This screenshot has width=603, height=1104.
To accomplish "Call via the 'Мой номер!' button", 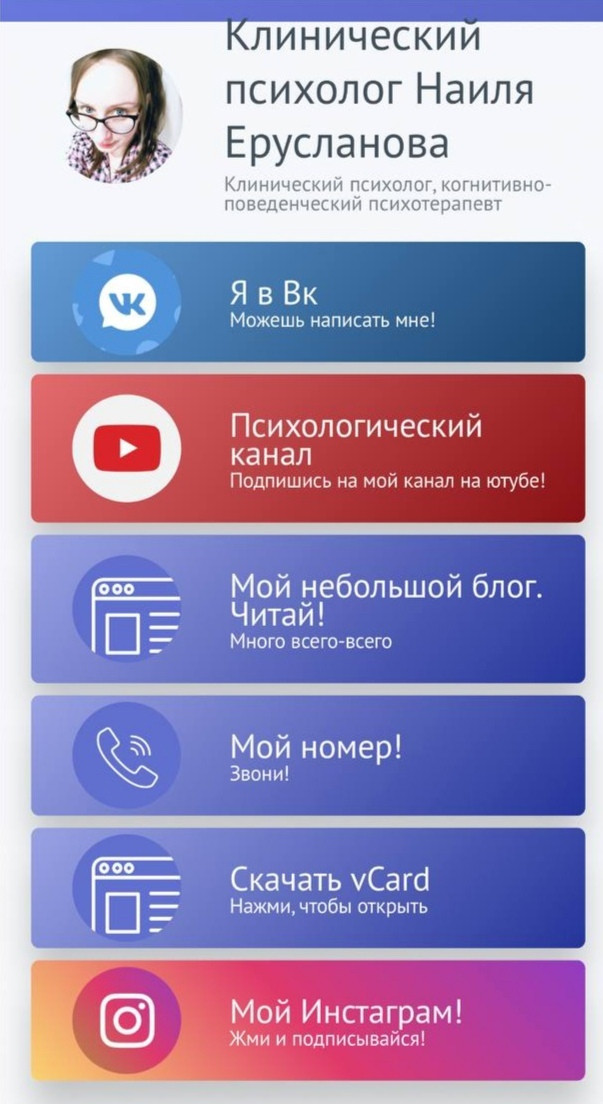I will 308,755.
